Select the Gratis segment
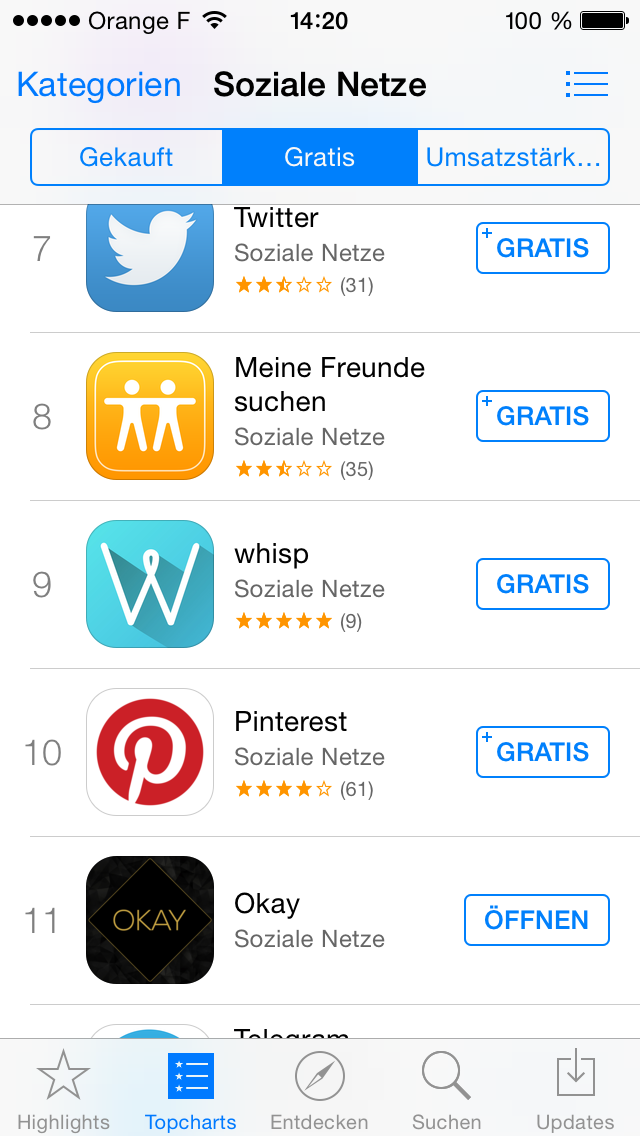640x1136 pixels. (x=319, y=157)
